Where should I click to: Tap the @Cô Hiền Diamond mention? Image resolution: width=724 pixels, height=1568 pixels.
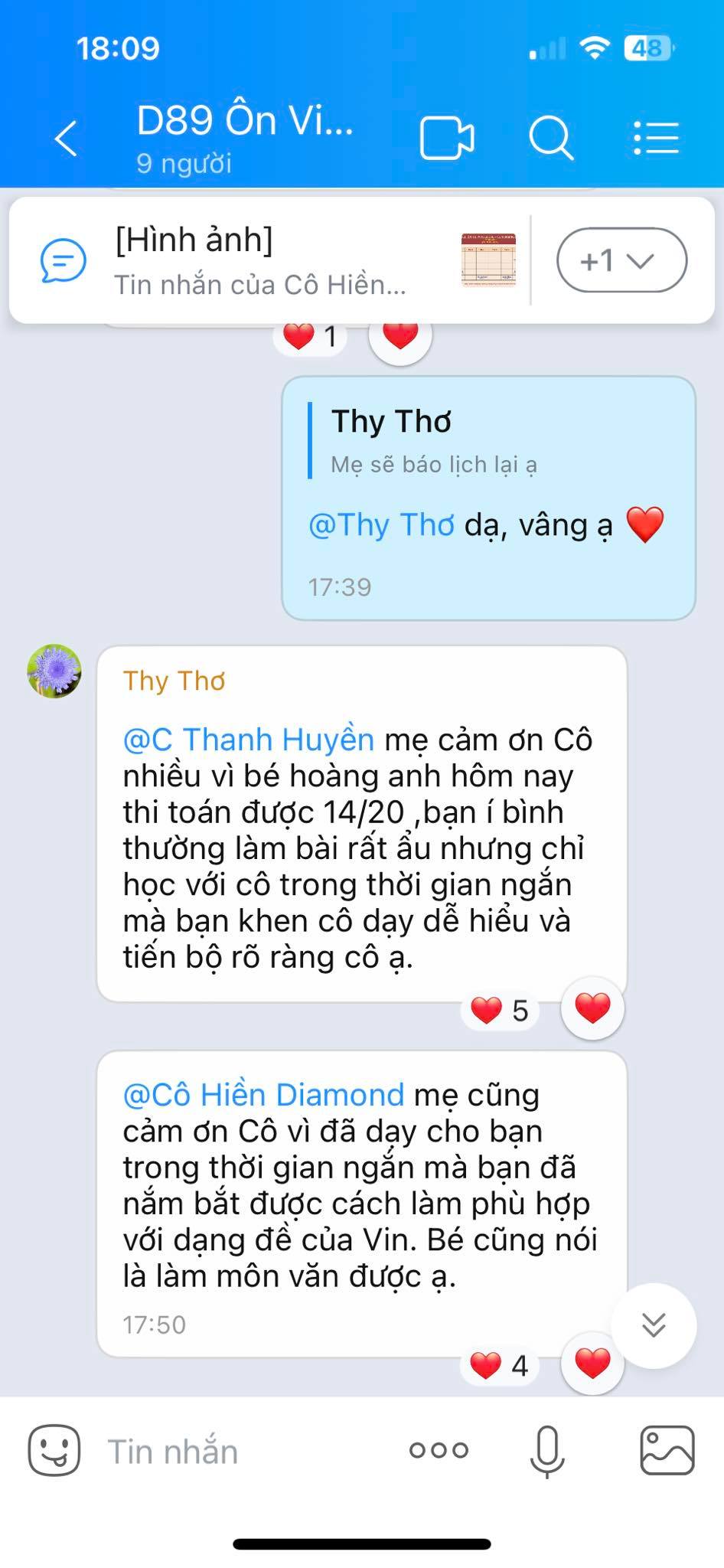point(263,1095)
